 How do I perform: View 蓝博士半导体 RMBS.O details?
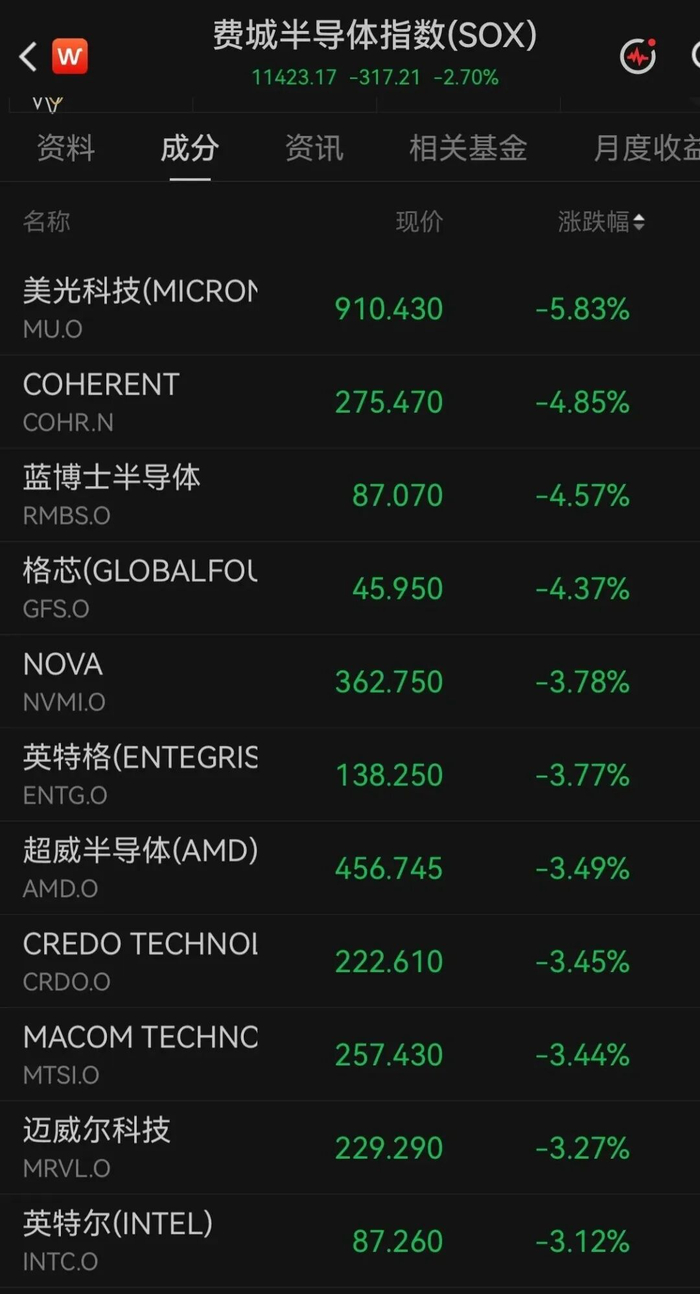(350, 495)
